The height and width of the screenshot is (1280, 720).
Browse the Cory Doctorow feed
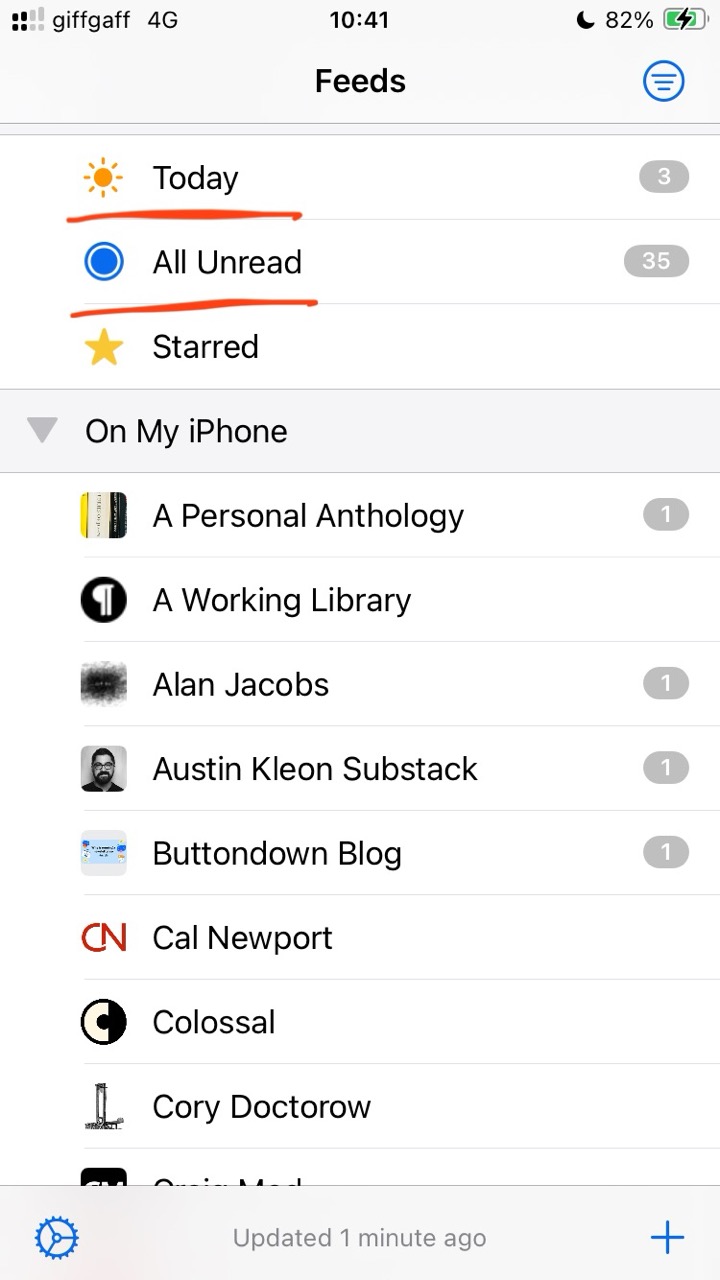261,1107
